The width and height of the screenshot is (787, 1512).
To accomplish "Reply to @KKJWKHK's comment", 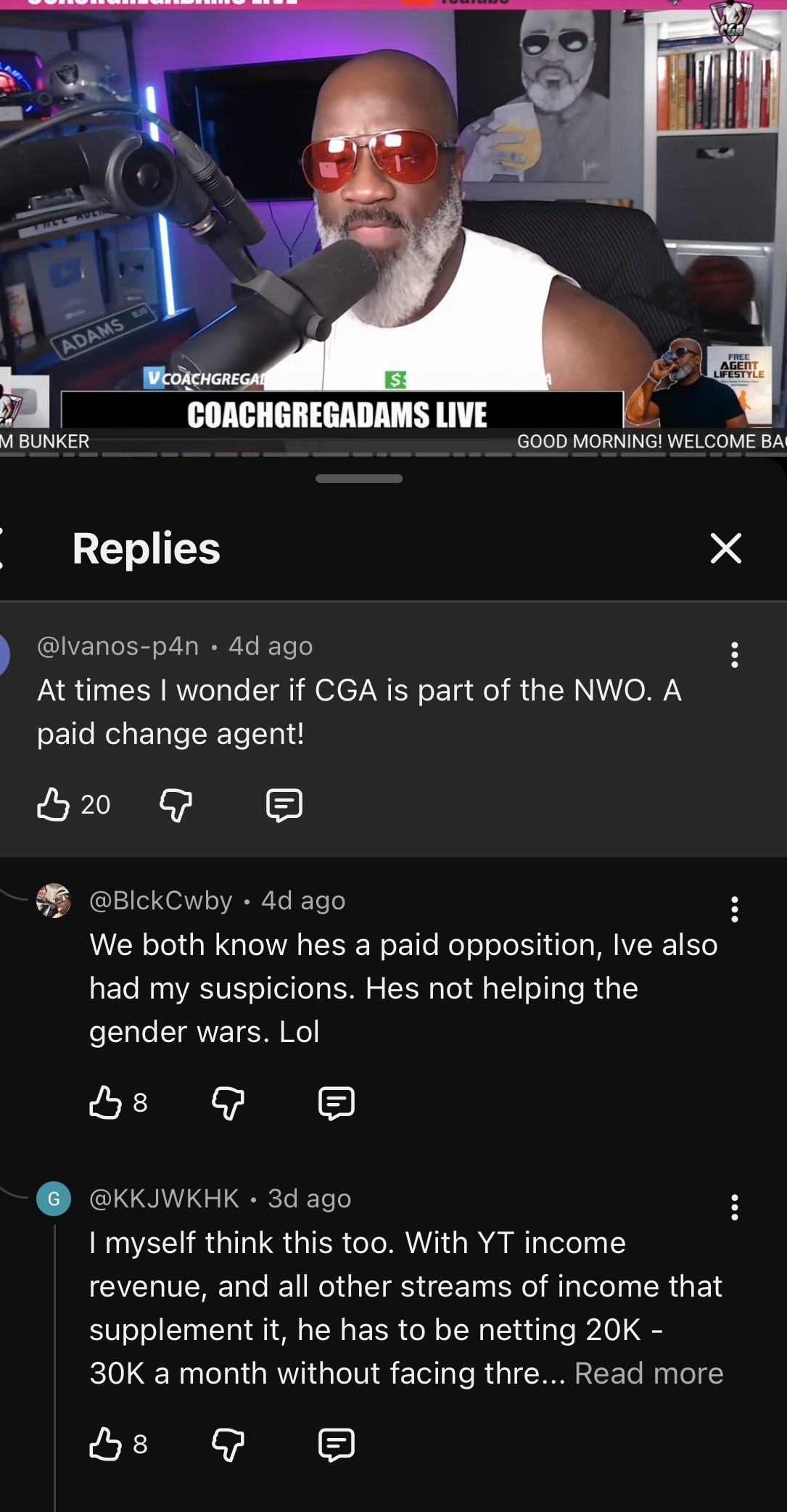I will (x=337, y=1444).
